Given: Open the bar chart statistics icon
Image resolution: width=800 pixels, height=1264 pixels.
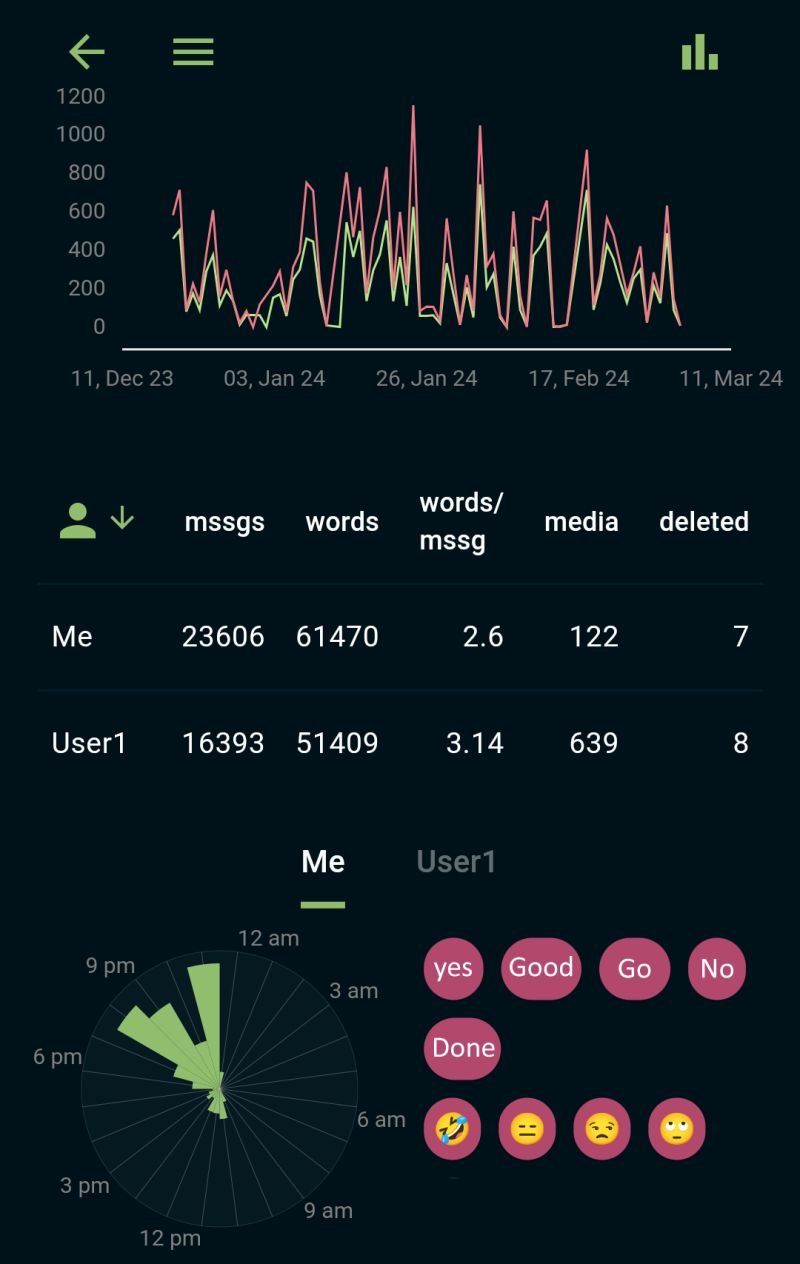Looking at the screenshot, I should click(x=697, y=52).
